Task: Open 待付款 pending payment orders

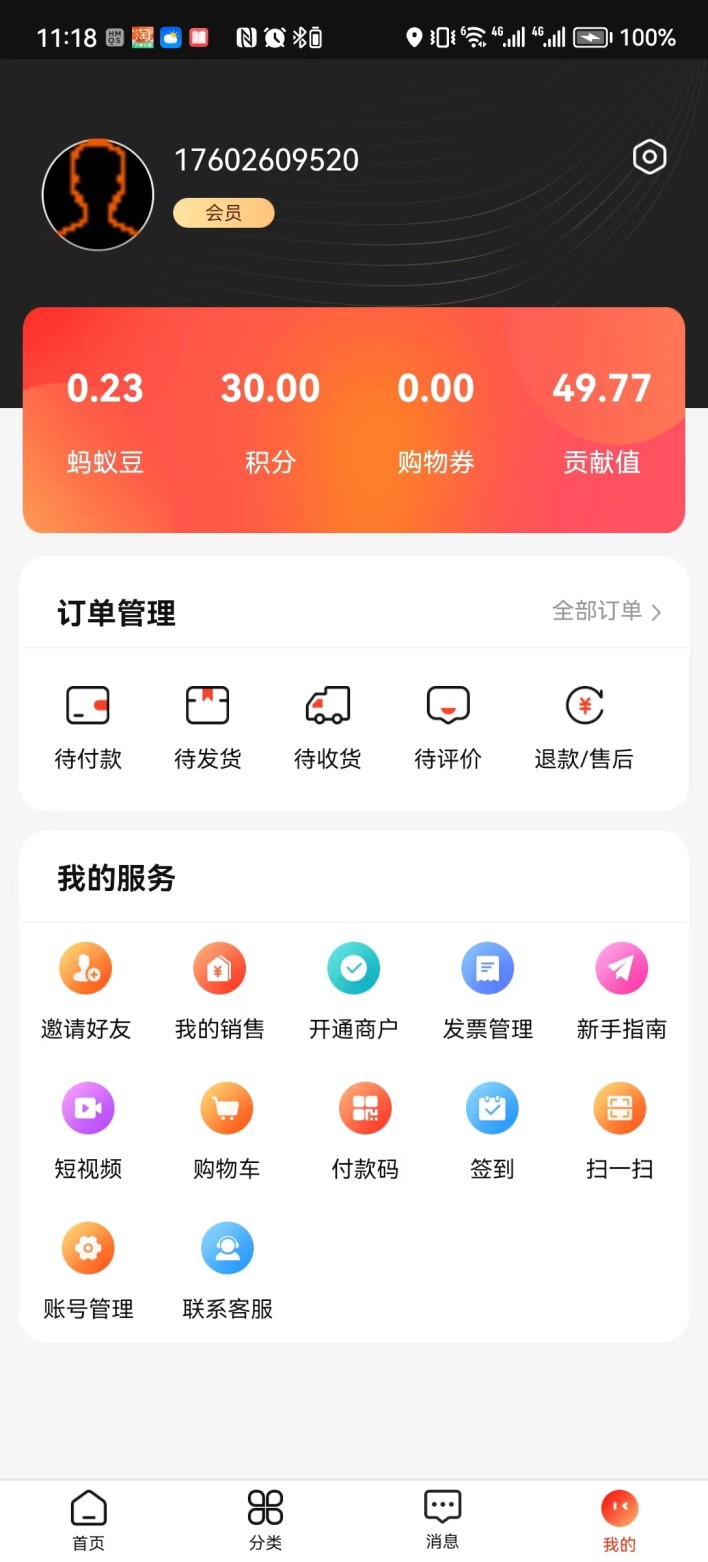Action: point(88,726)
